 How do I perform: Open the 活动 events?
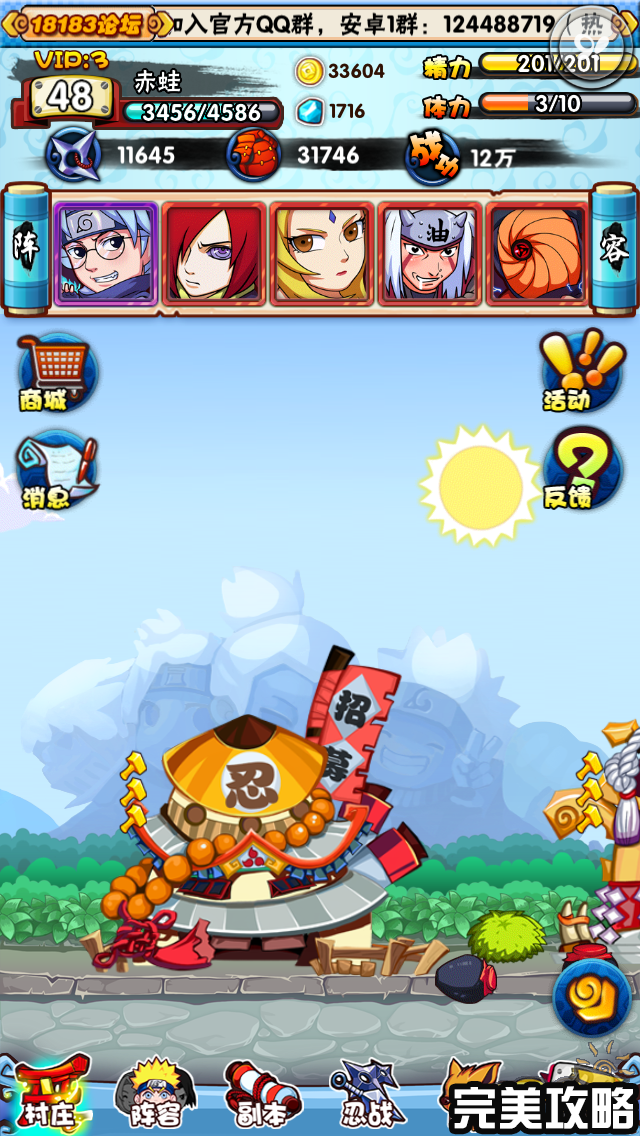[581, 370]
